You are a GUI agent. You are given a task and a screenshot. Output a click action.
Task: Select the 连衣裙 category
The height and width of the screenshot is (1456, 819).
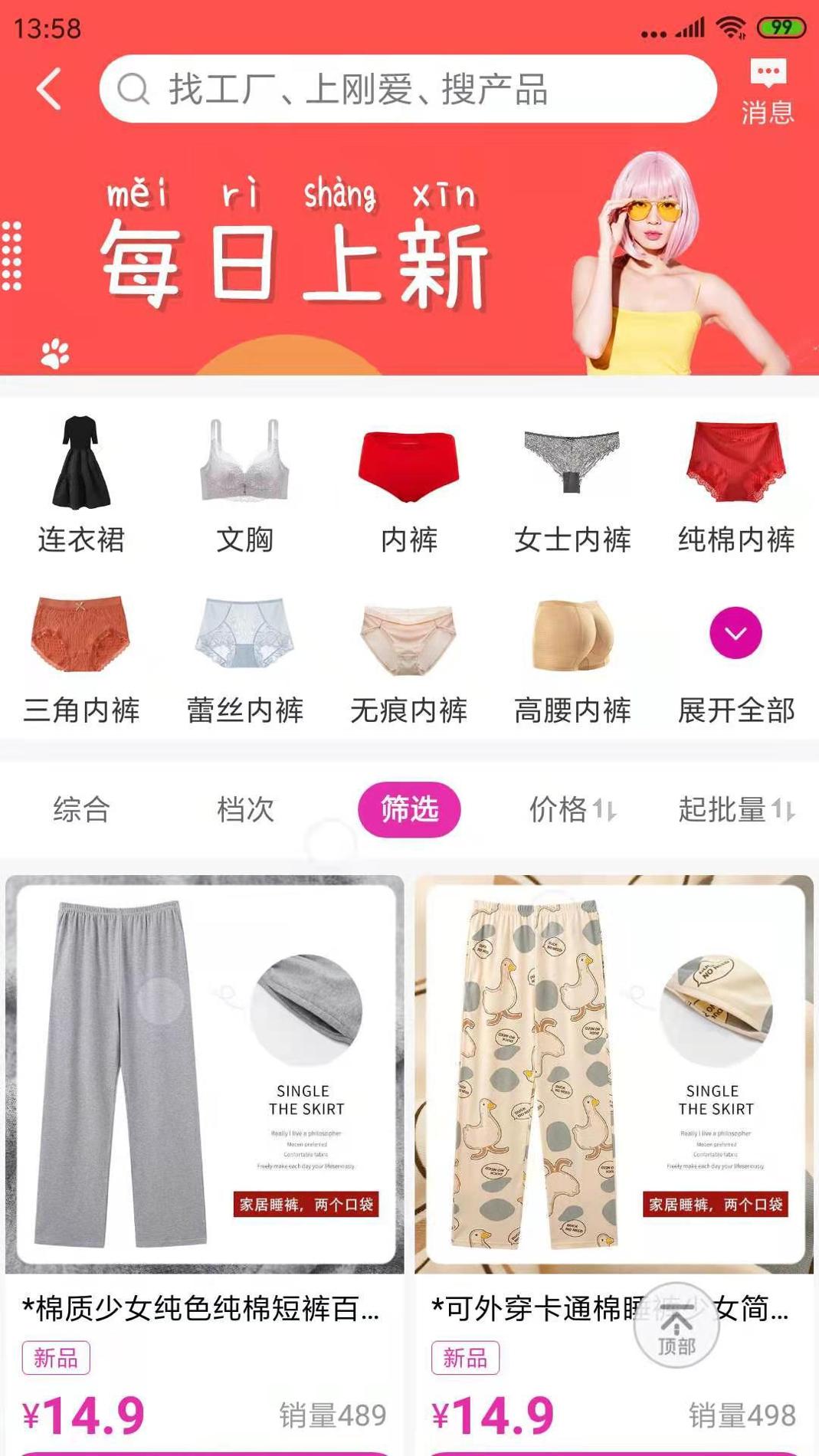(x=81, y=484)
